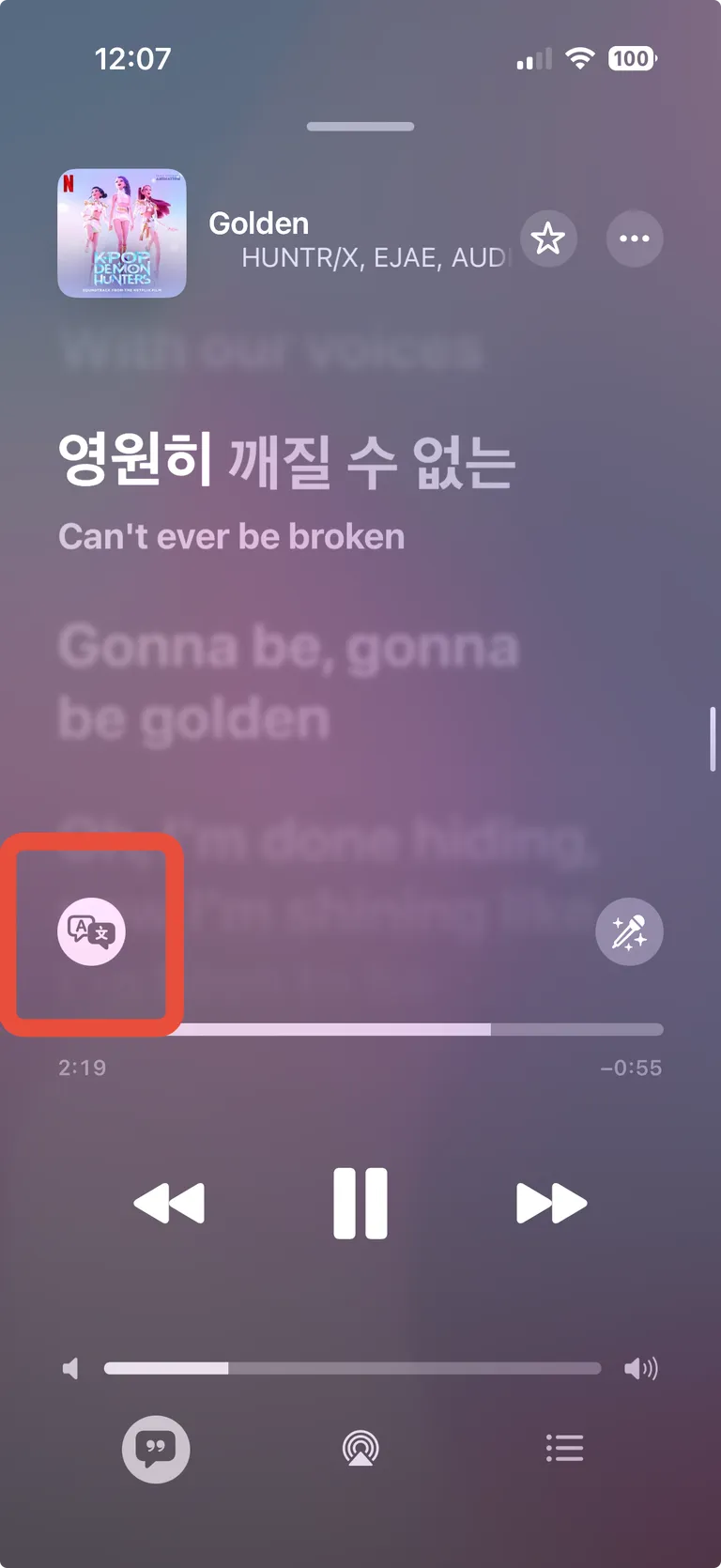Toggle the lyrics view button
This screenshot has height=1568, width=721.
pyautogui.click(x=156, y=1449)
